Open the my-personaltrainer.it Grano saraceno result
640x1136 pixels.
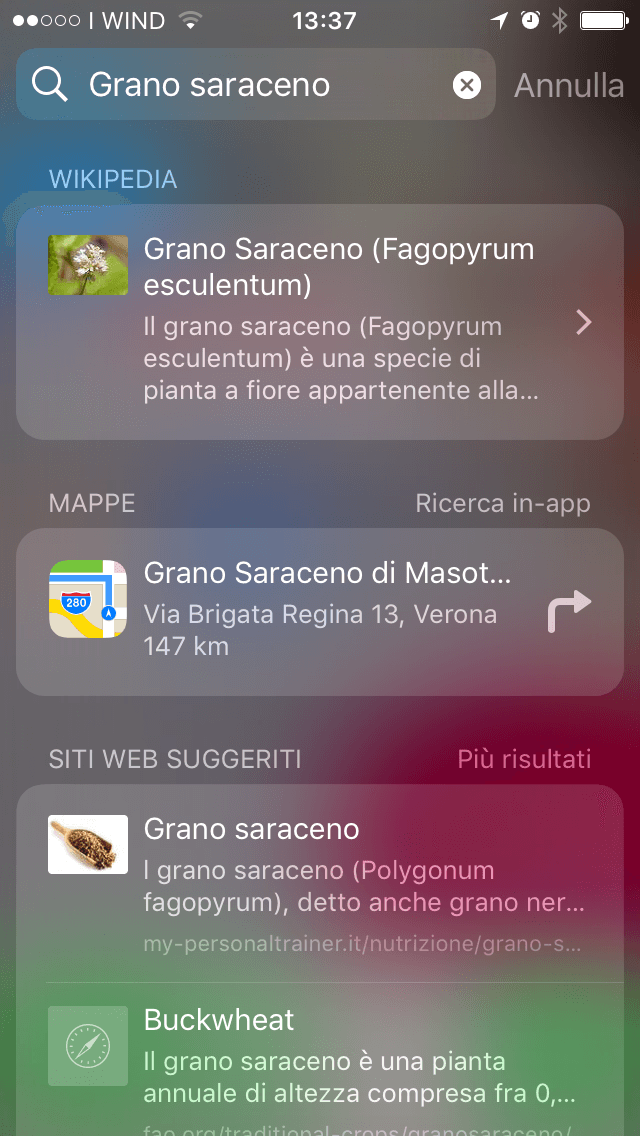click(x=320, y=883)
